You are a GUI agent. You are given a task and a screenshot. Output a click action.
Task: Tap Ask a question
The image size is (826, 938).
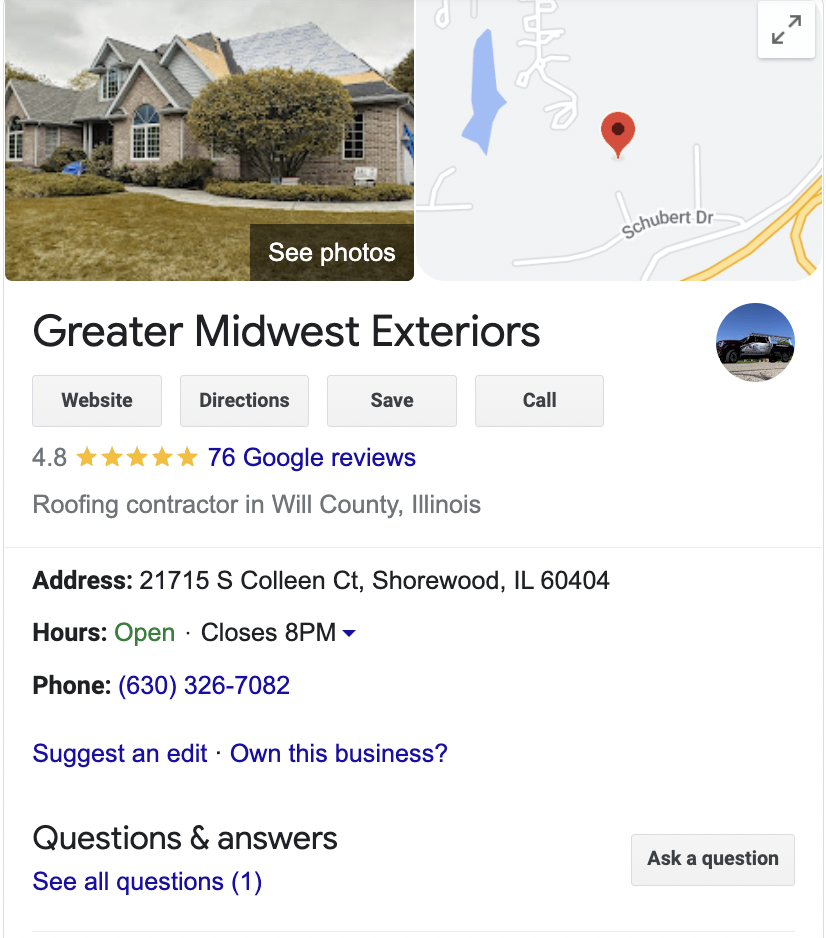(x=712, y=859)
